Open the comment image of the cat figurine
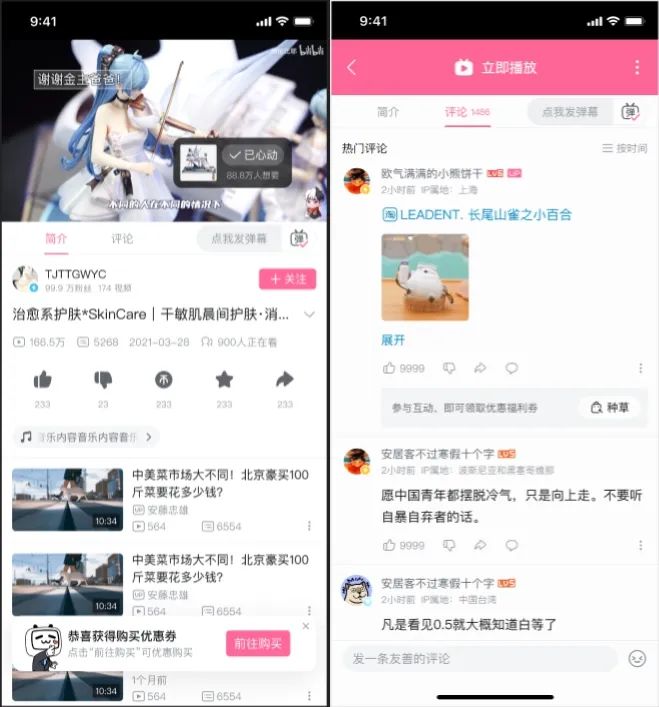This screenshot has height=707, width=659. coord(425,277)
